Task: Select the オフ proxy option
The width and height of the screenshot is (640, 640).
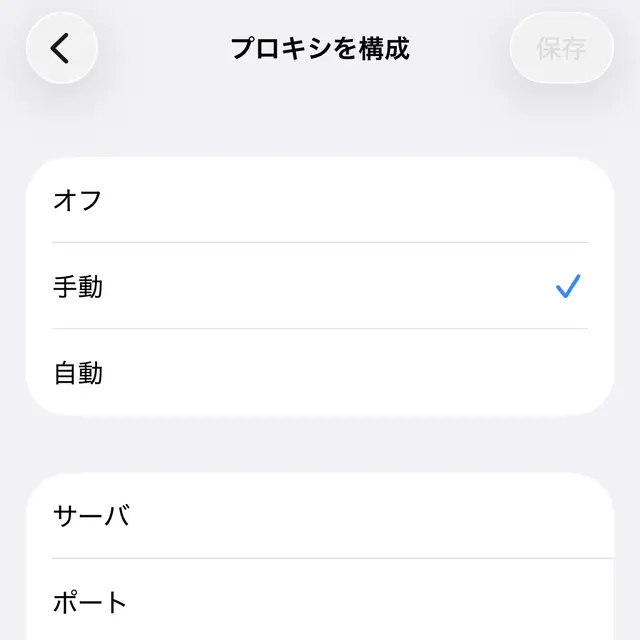Action: [x=320, y=200]
